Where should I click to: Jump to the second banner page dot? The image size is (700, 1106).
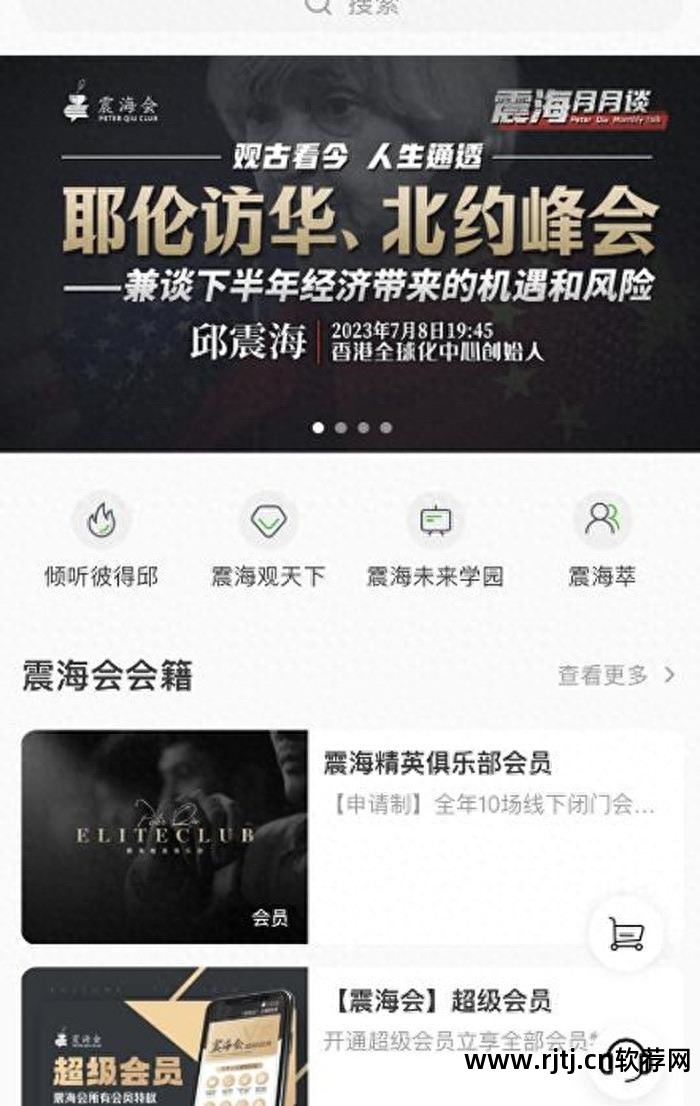click(x=341, y=427)
